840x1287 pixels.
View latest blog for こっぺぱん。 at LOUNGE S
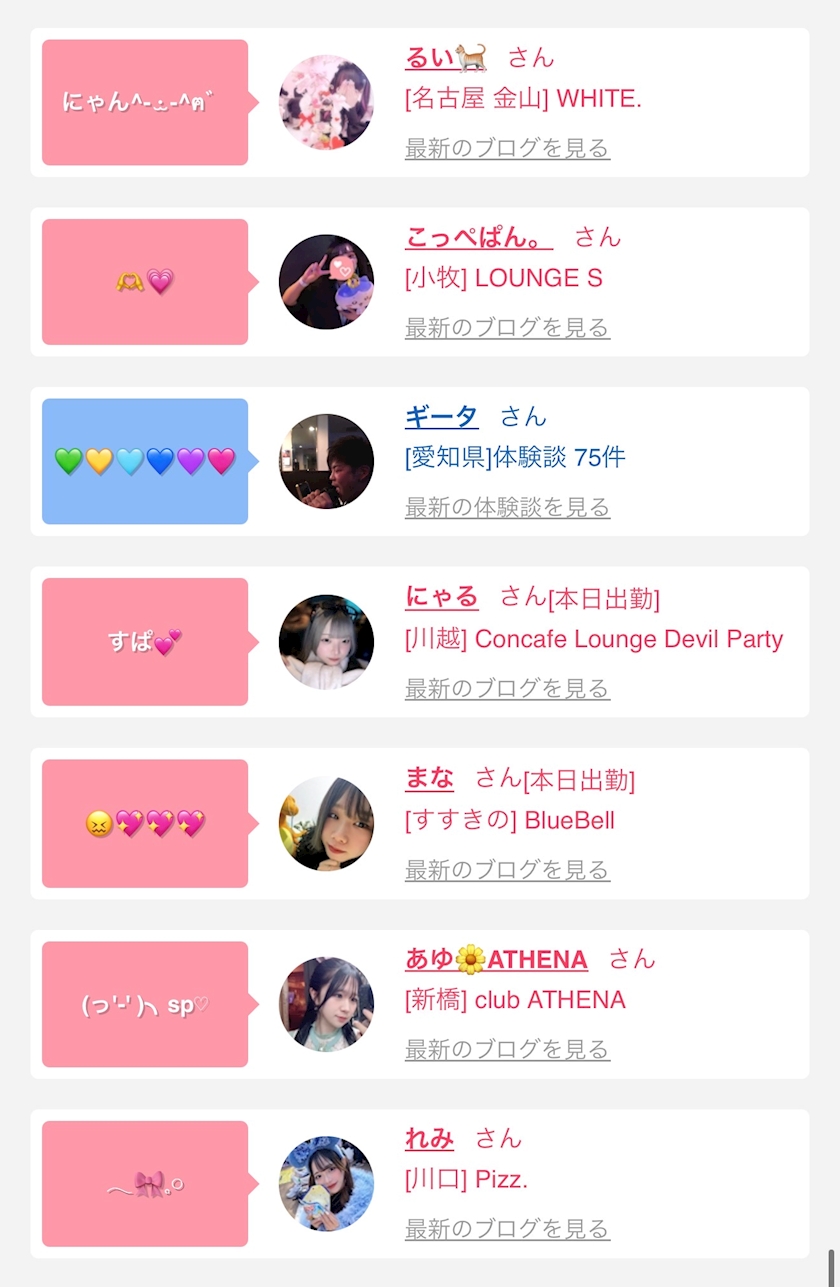507,327
